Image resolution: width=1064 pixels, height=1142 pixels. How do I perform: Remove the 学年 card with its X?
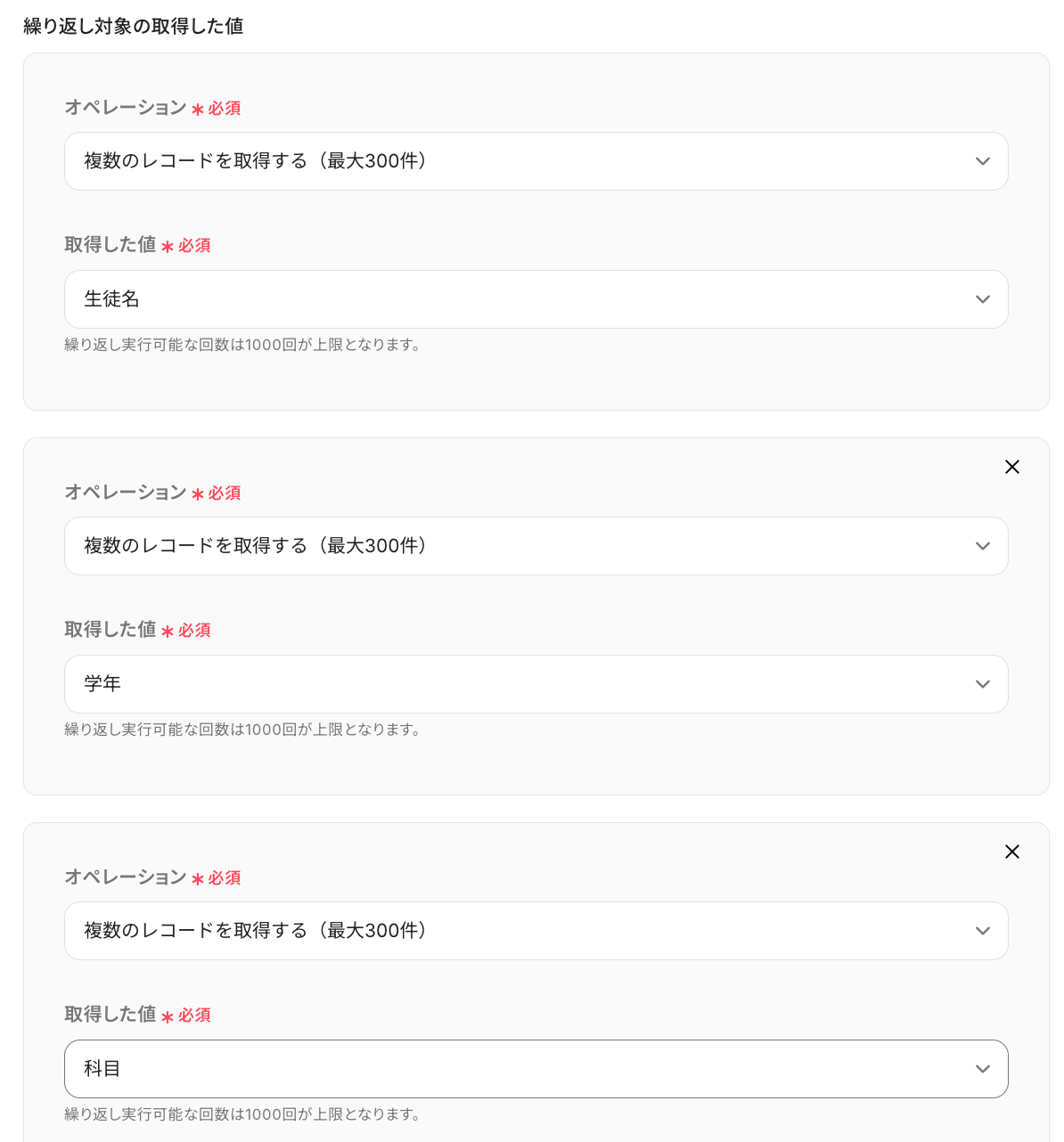pos(1012,467)
